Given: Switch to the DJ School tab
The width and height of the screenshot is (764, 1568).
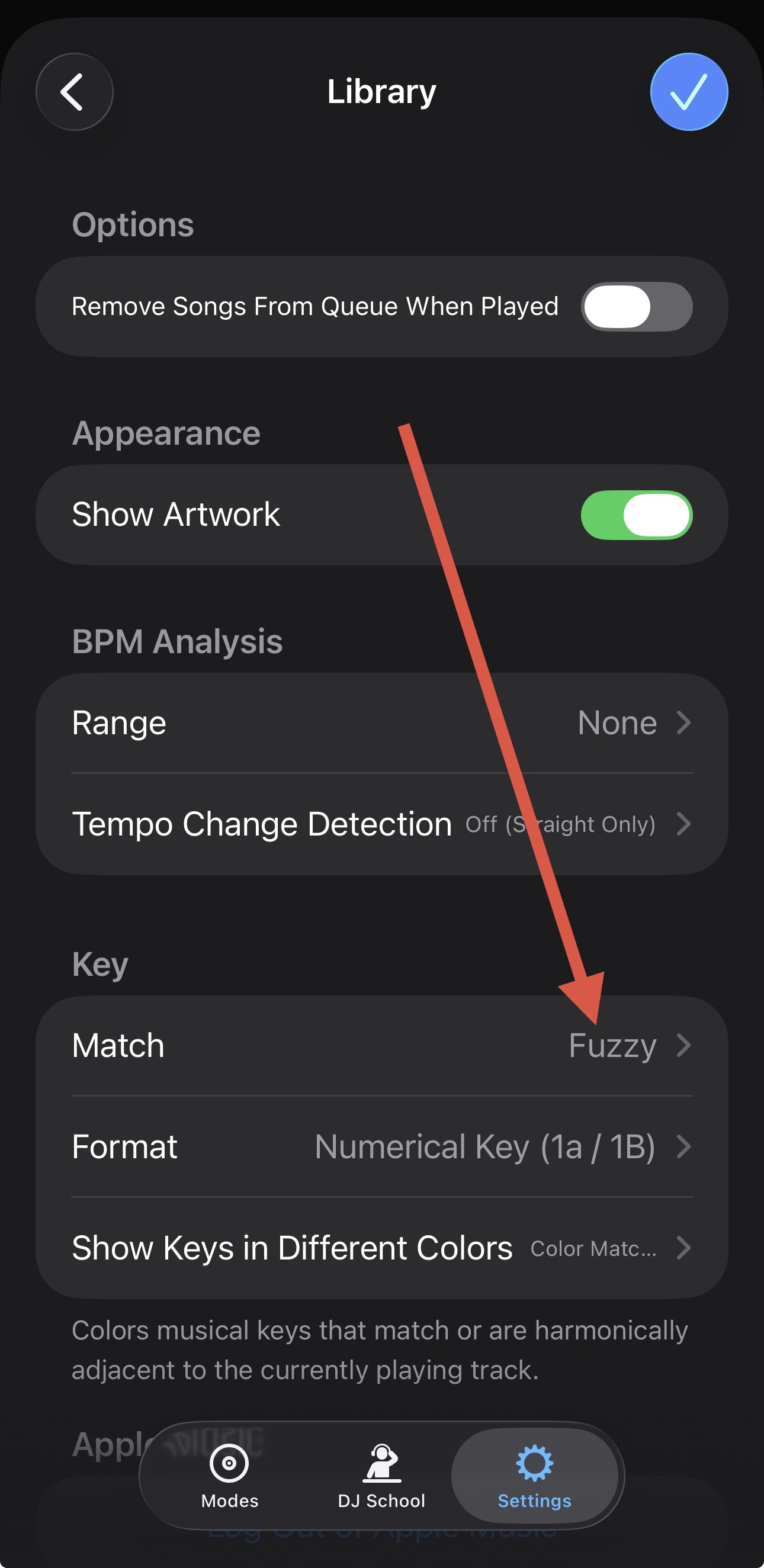Looking at the screenshot, I should (x=381, y=1476).
